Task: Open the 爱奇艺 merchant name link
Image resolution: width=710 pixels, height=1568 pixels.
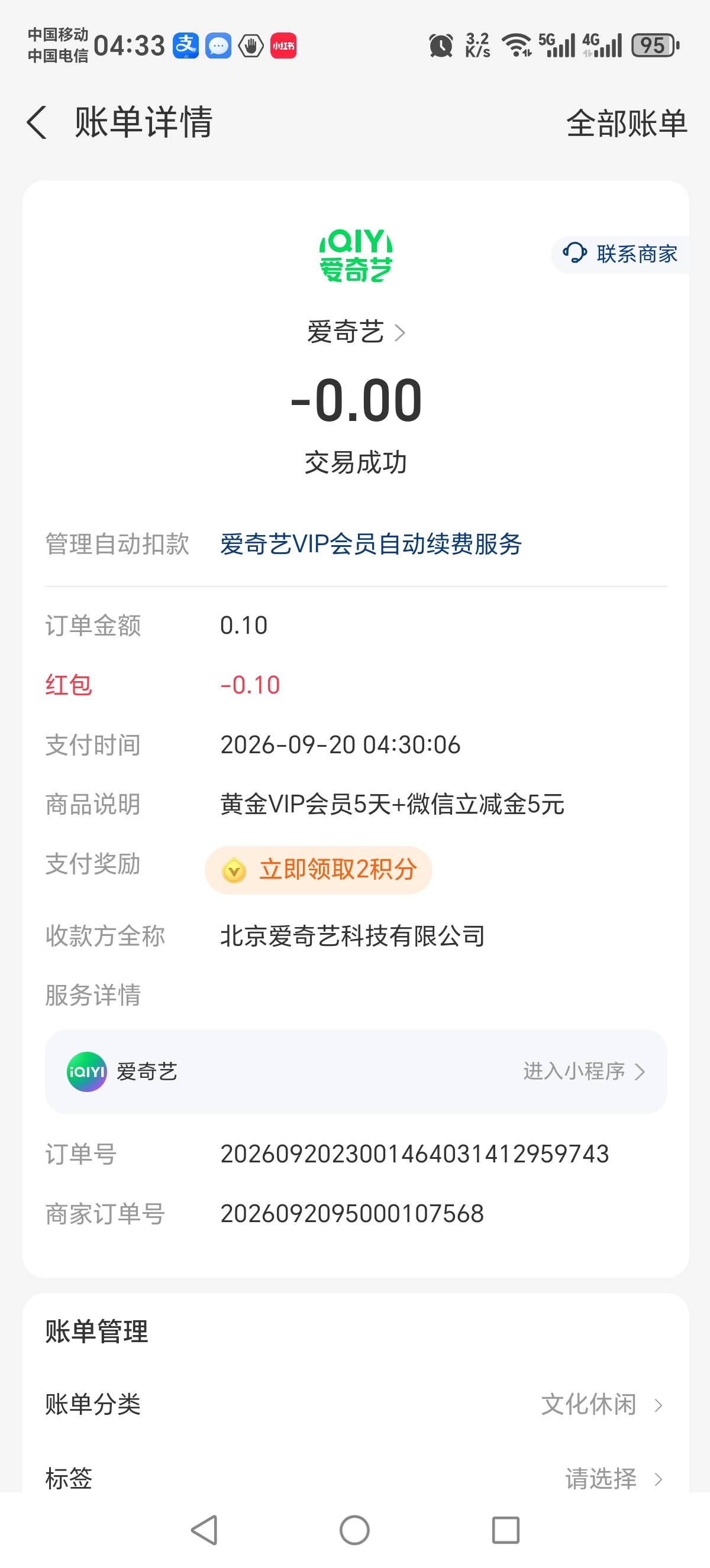Action: coord(356,332)
